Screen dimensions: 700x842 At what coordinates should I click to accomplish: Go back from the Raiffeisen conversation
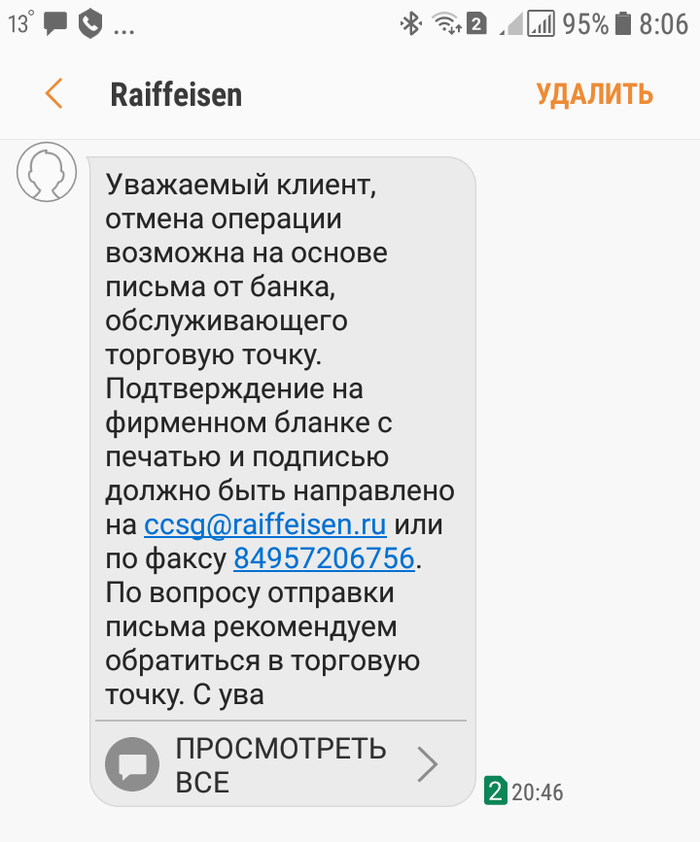point(54,94)
